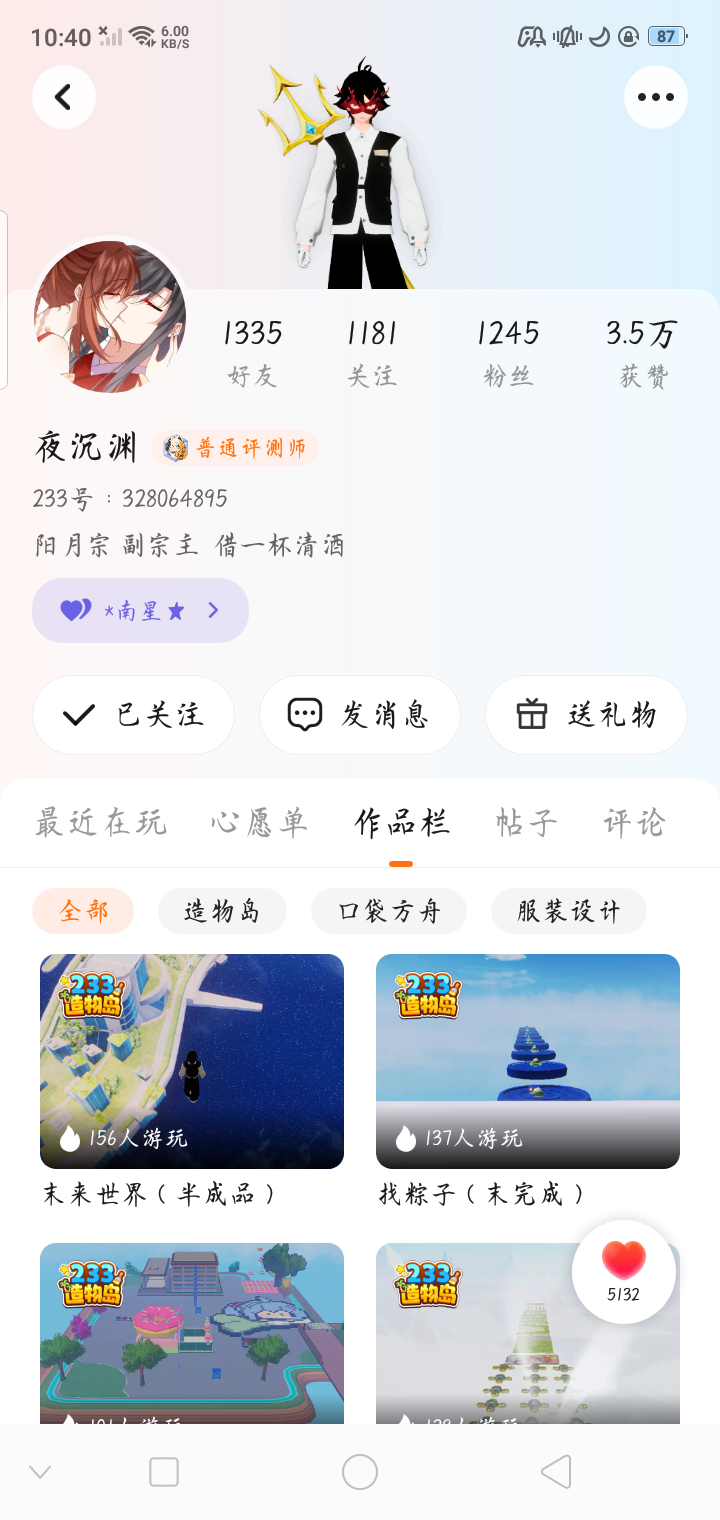Switch to the 帖子 tab
The width and height of the screenshot is (720, 1520).
(526, 823)
